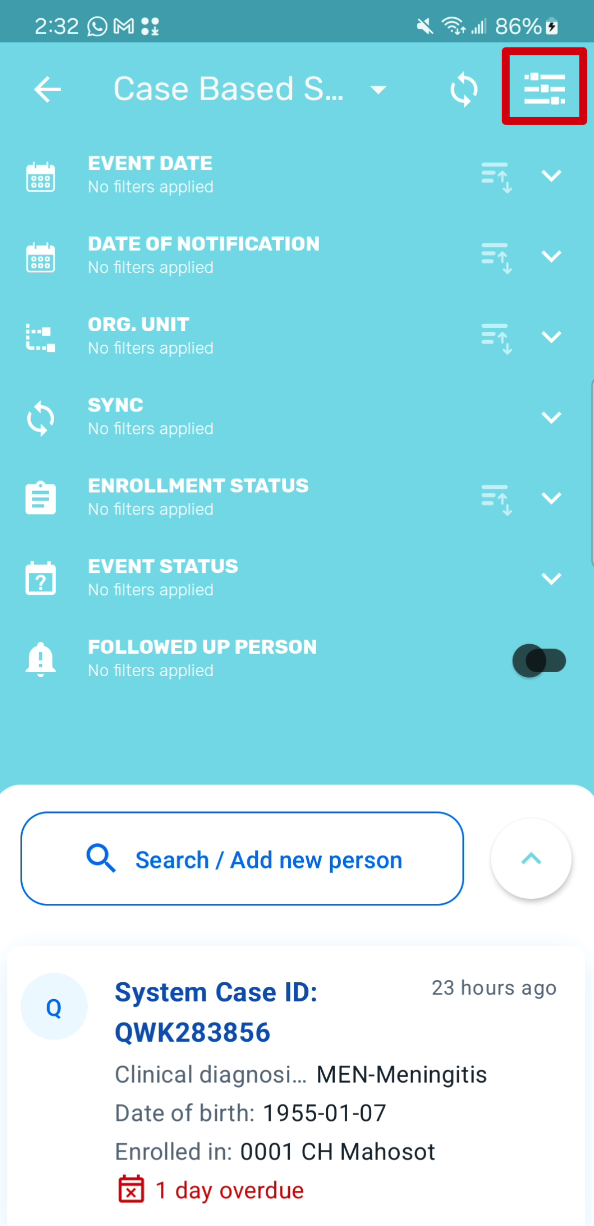Screen dimensions: 594x1226
Task: Sort by Date of Notification
Action: click(x=496, y=257)
